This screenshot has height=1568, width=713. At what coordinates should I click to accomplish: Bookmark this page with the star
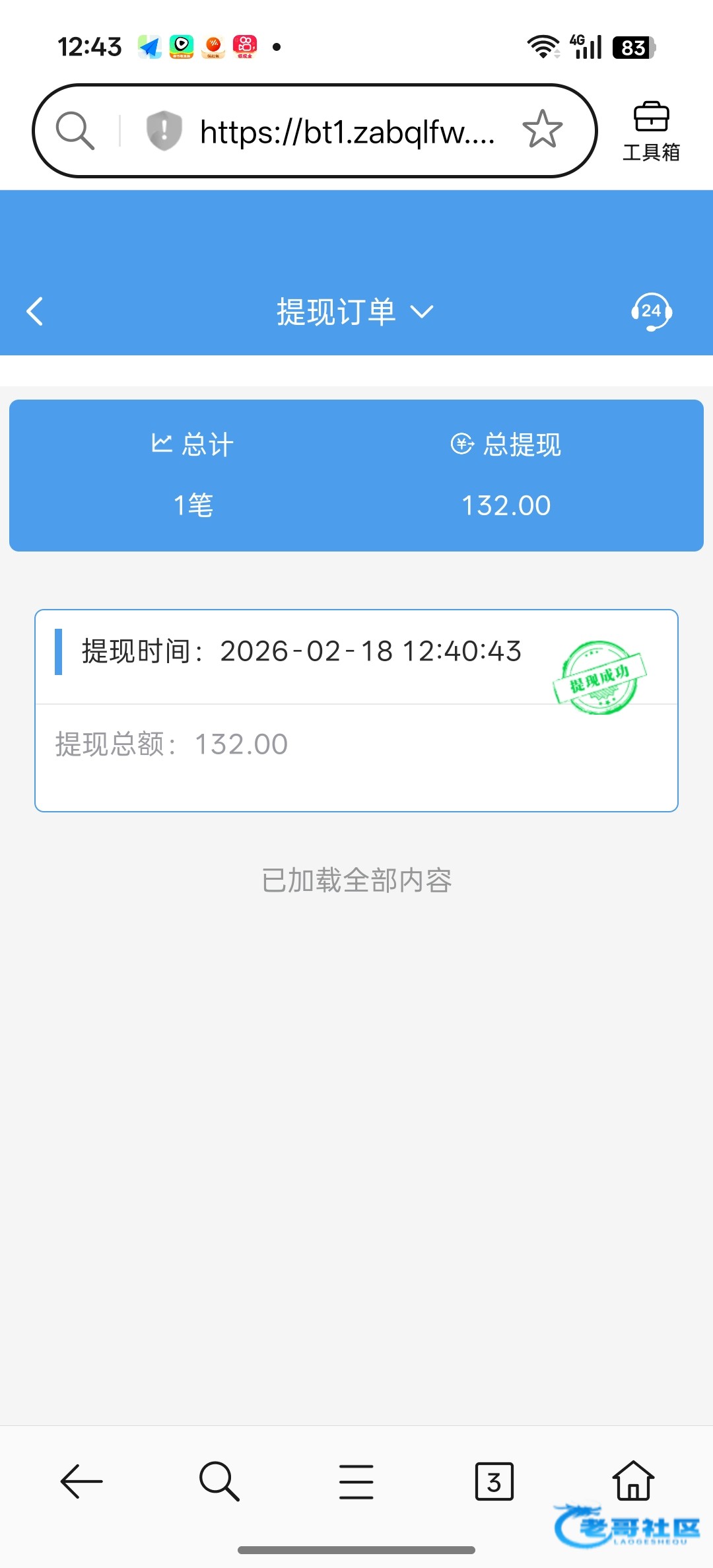click(x=542, y=129)
